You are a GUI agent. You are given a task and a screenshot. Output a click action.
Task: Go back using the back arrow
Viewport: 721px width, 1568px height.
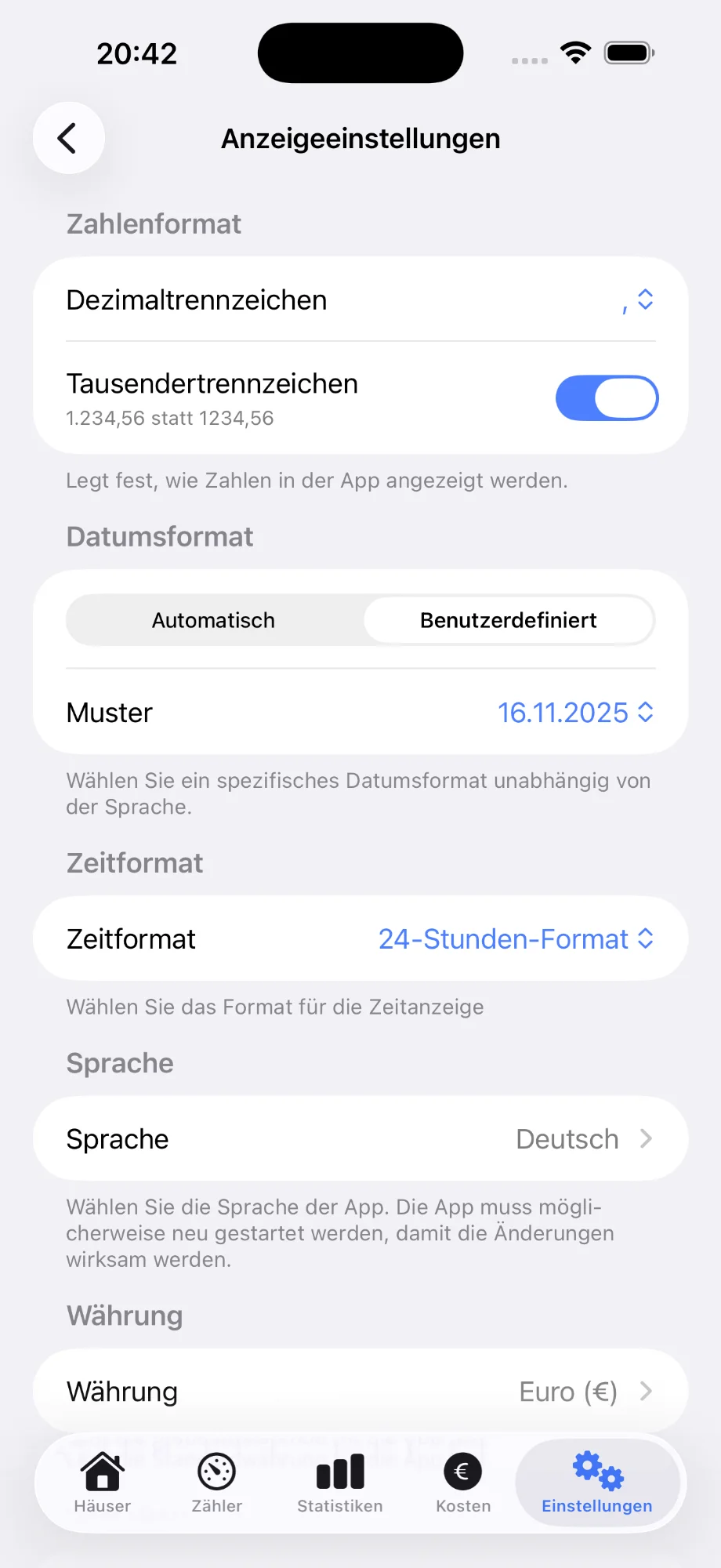(x=69, y=138)
